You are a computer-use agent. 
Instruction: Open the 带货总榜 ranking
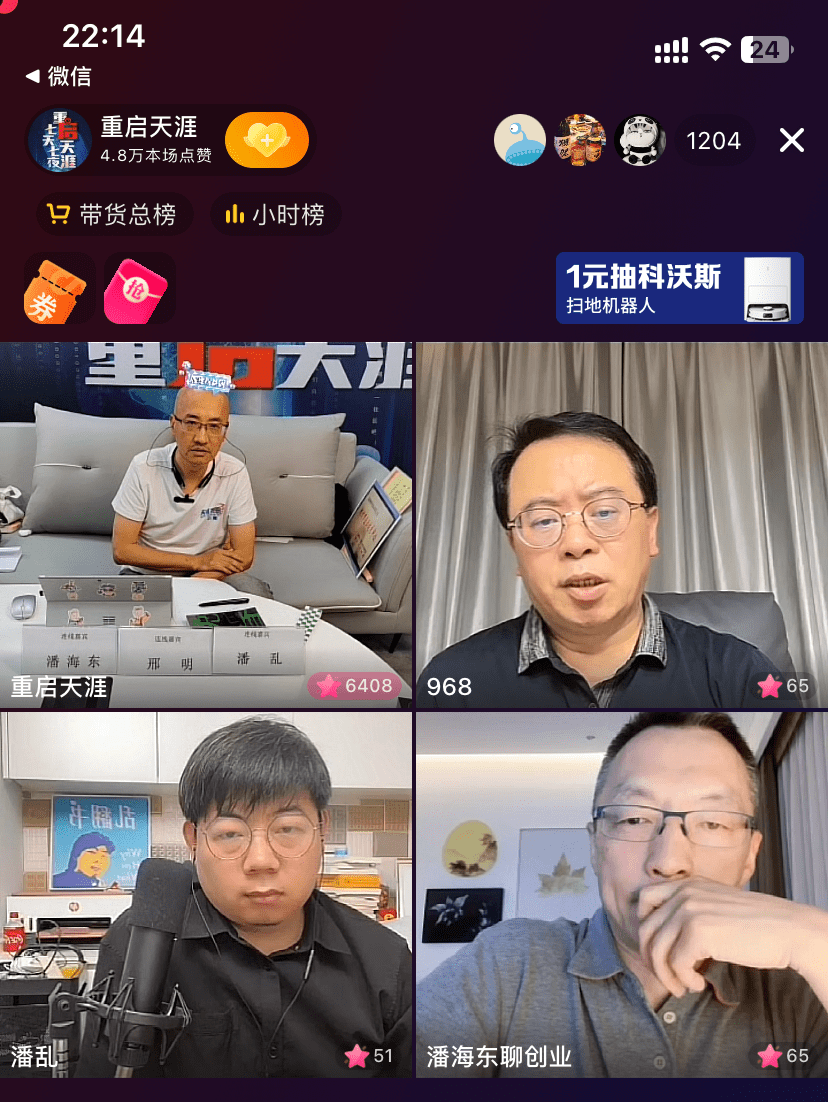(x=112, y=214)
